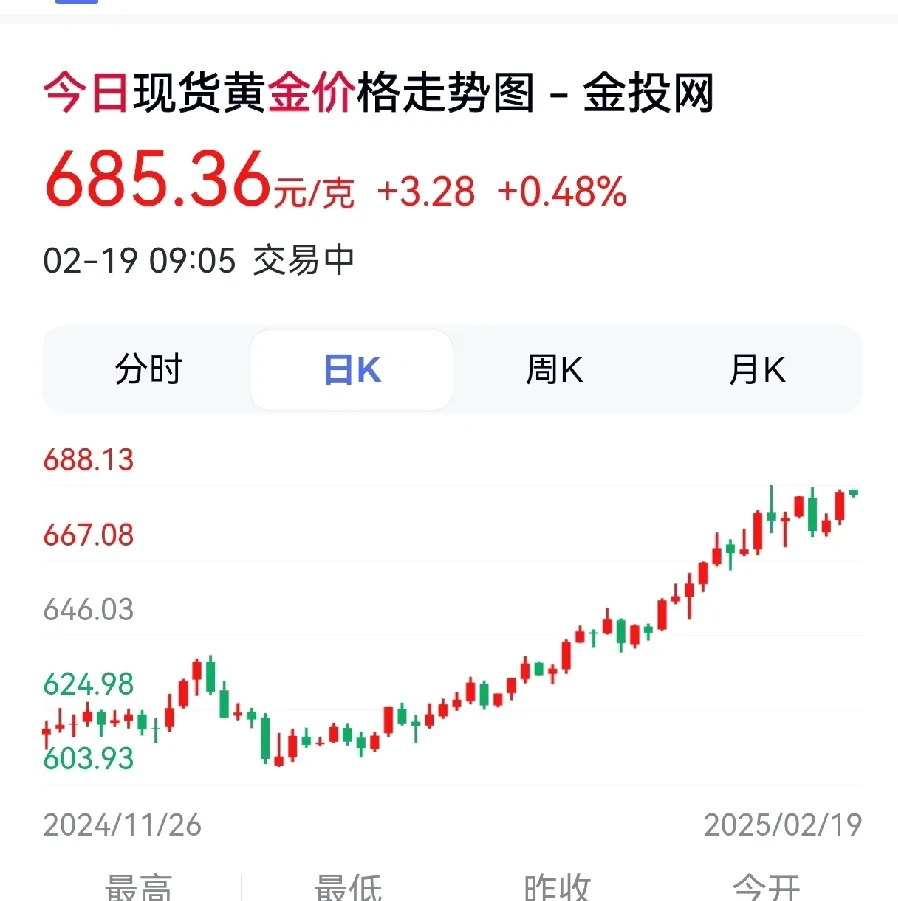View the 月K monthly chart tab
Image resolution: width=898 pixels, height=901 pixels.
(760, 369)
